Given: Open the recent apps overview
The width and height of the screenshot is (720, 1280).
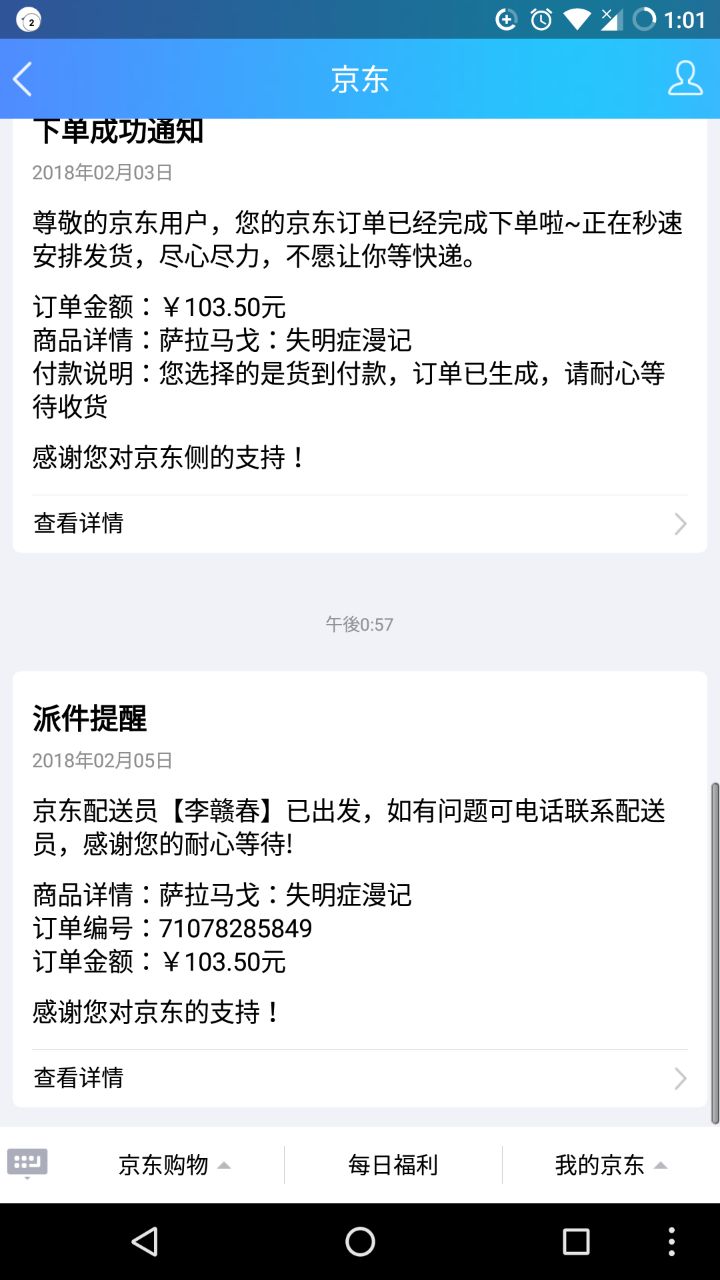Looking at the screenshot, I should (x=576, y=1242).
